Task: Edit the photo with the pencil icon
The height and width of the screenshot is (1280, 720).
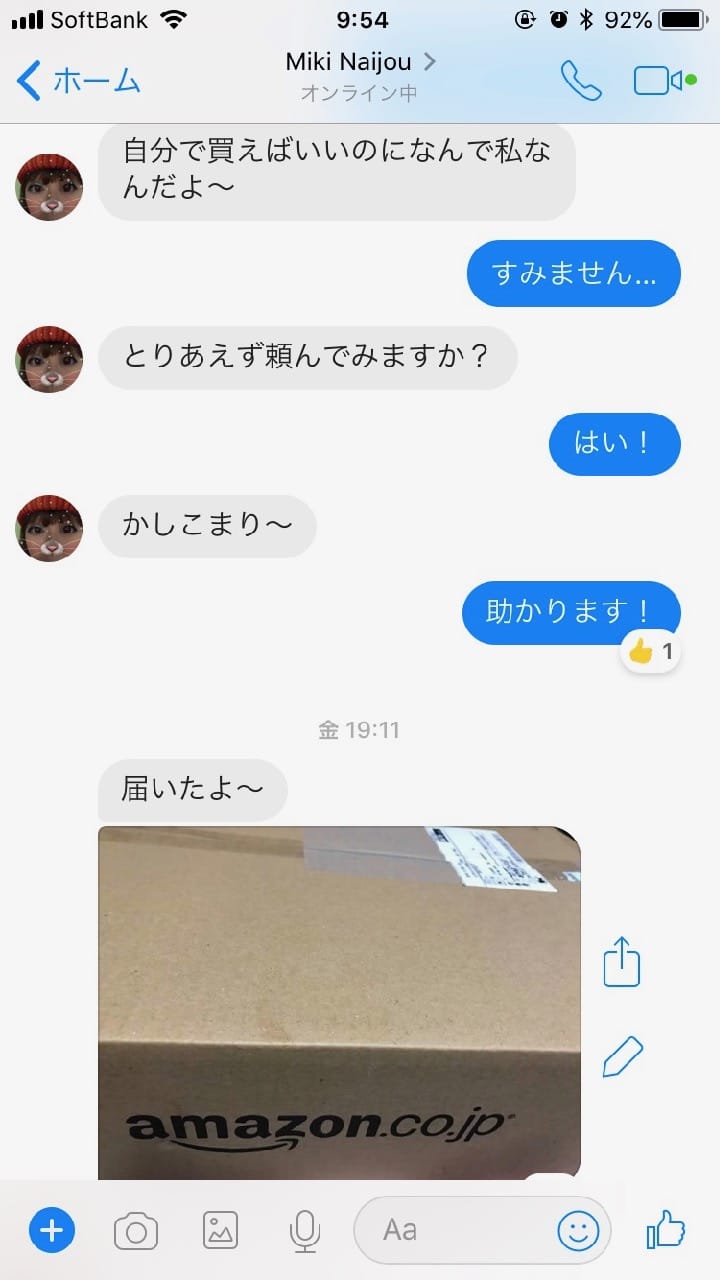Action: 622,1056
